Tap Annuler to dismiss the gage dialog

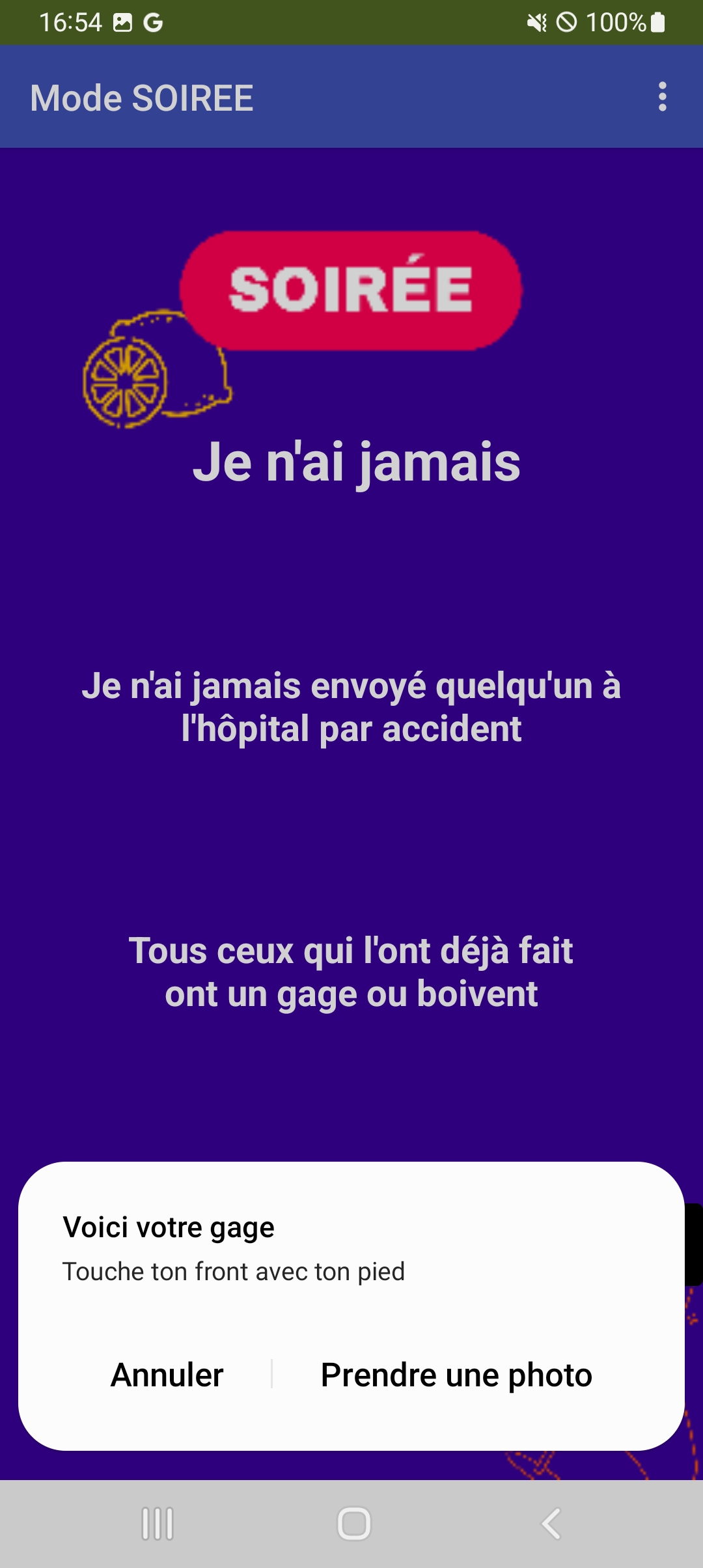click(x=167, y=1375)
